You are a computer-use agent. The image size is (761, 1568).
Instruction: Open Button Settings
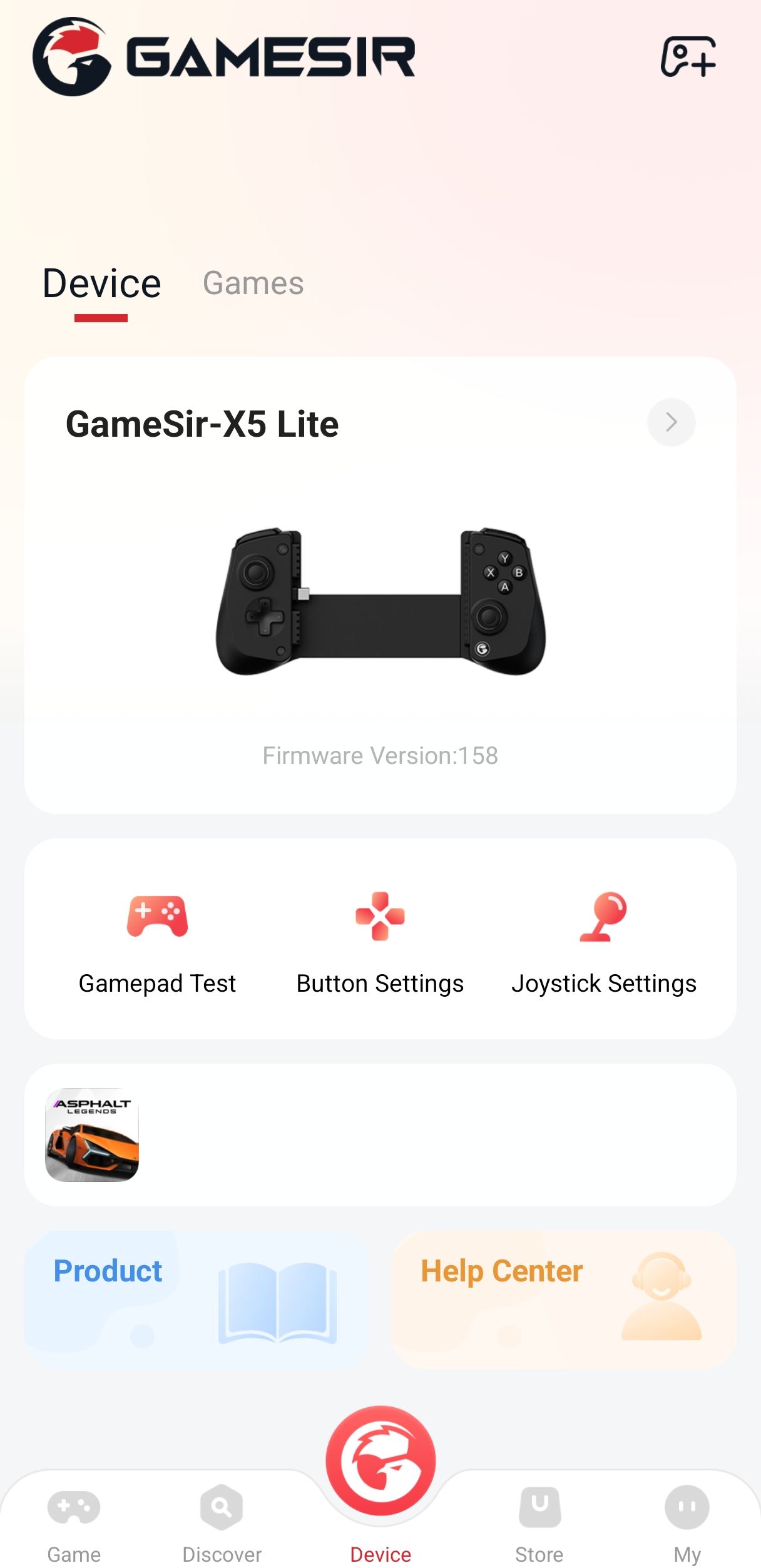380,941
